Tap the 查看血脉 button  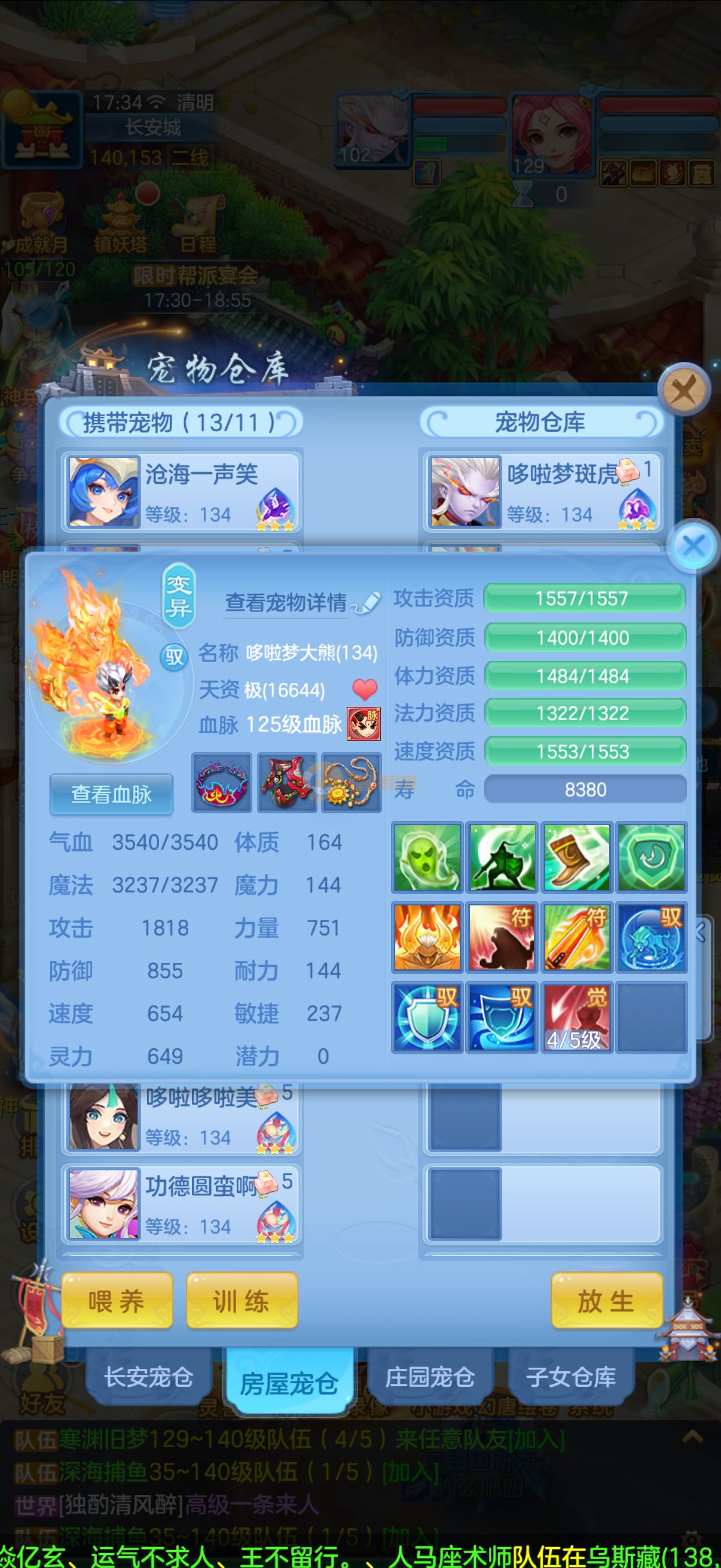click(111, 794)
